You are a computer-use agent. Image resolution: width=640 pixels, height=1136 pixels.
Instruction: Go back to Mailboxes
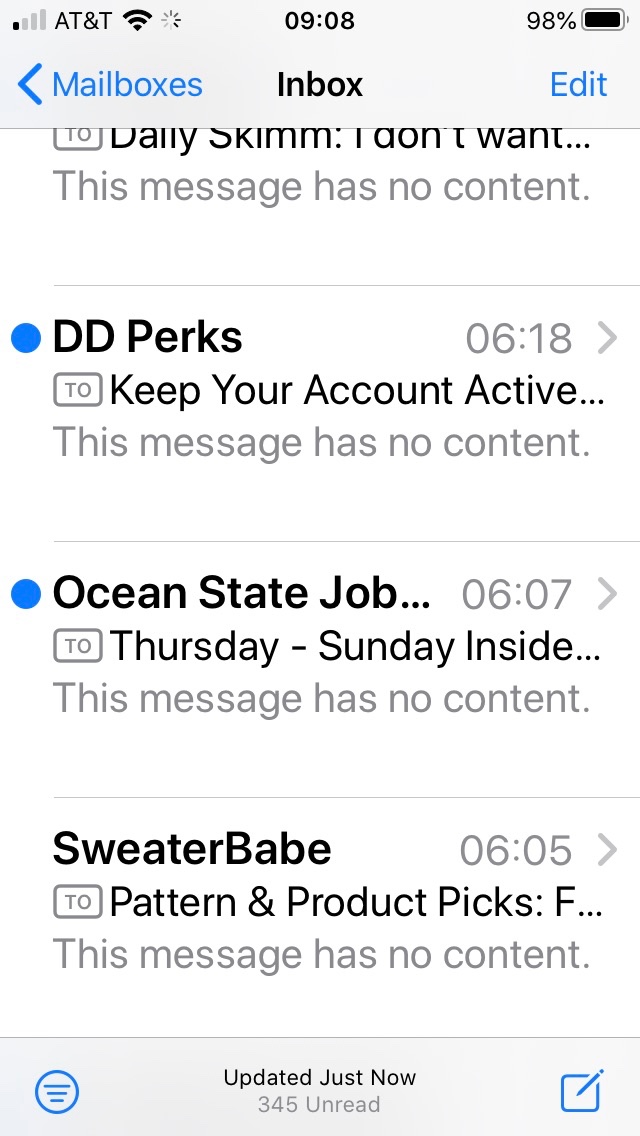tap(110, 85)
